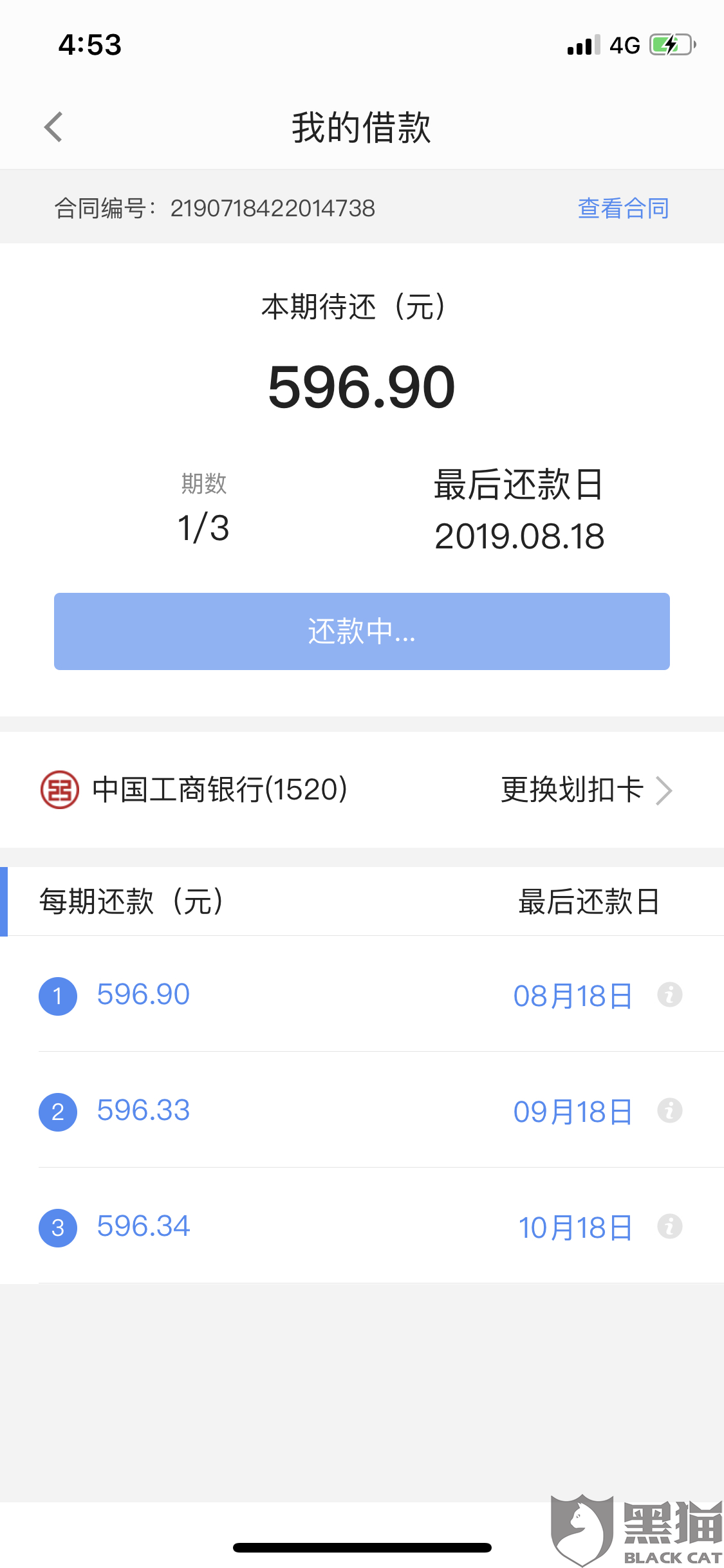Go back from 我的借款 page

[x=53, y=127]
